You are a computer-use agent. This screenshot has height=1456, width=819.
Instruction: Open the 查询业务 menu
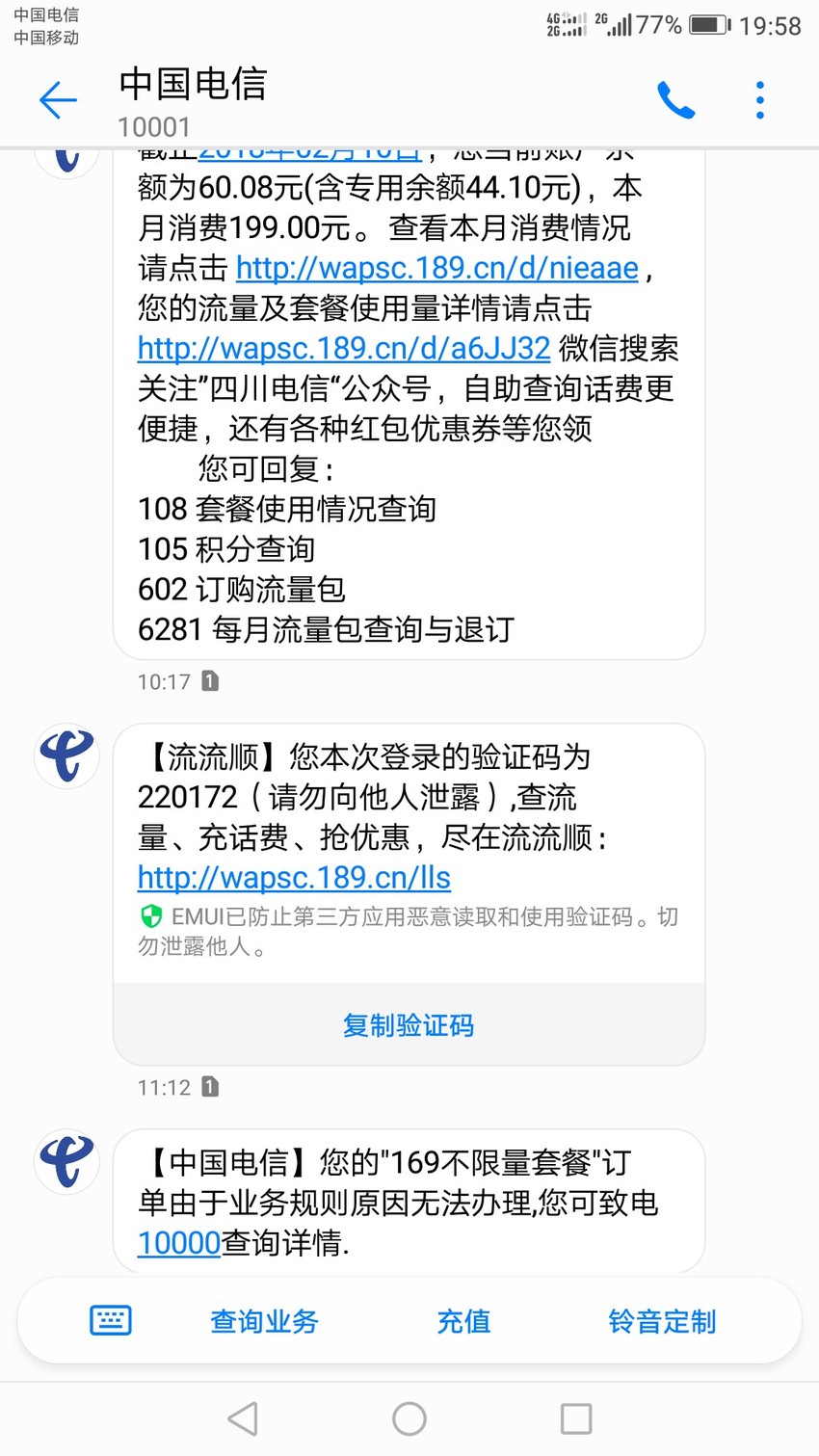pos(264,1321)
